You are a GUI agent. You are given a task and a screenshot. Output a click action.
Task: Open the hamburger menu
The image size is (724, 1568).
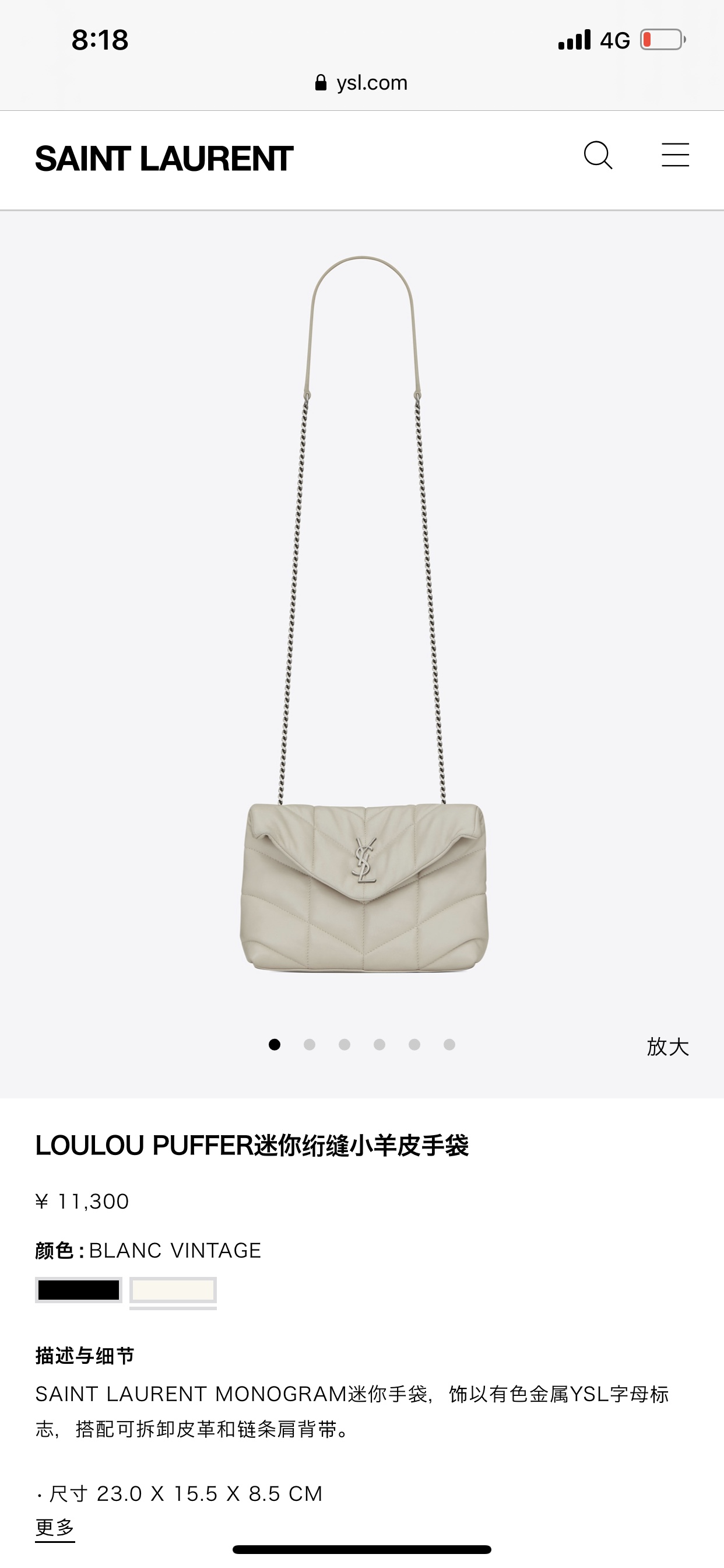(676, 155)
